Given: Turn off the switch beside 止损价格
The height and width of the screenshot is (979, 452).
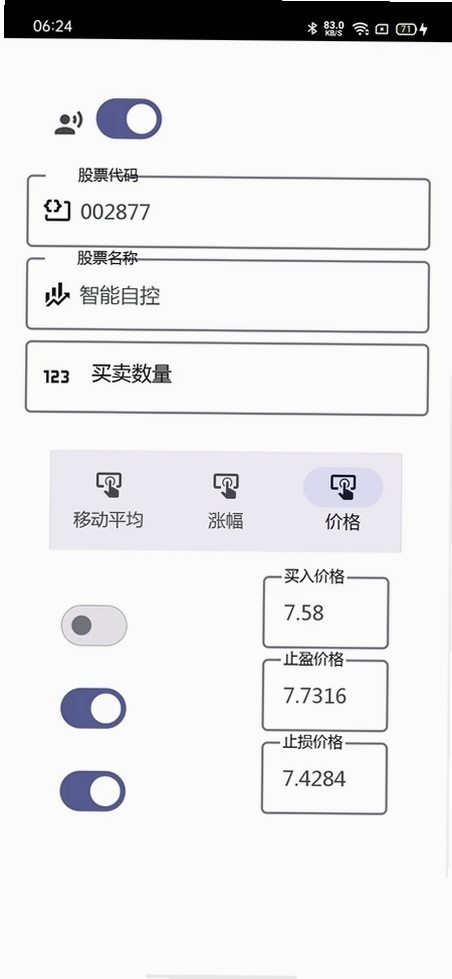Looking at the screenshot, I should coord(92,791).
